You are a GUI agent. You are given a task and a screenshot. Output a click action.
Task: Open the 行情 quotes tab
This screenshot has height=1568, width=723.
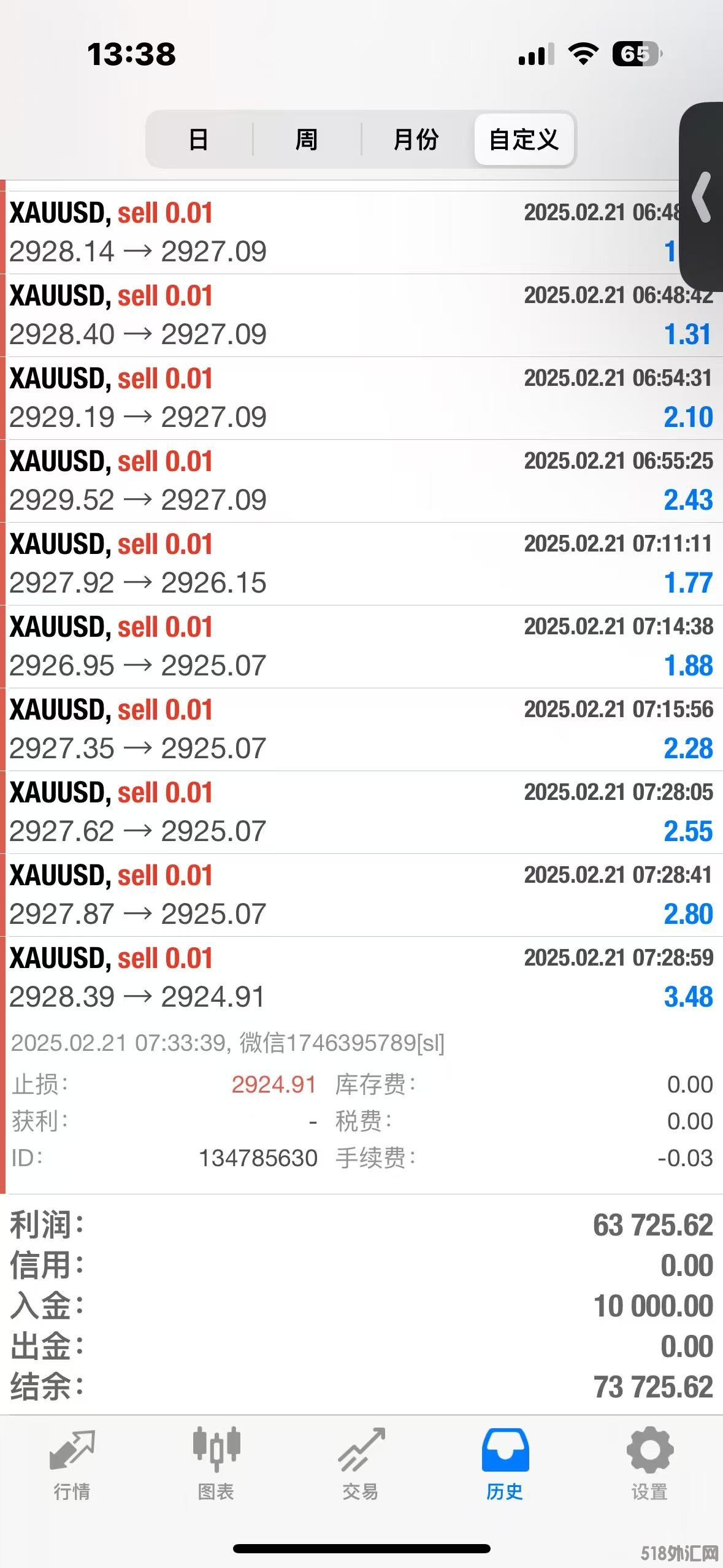(x=72, y=1464)
